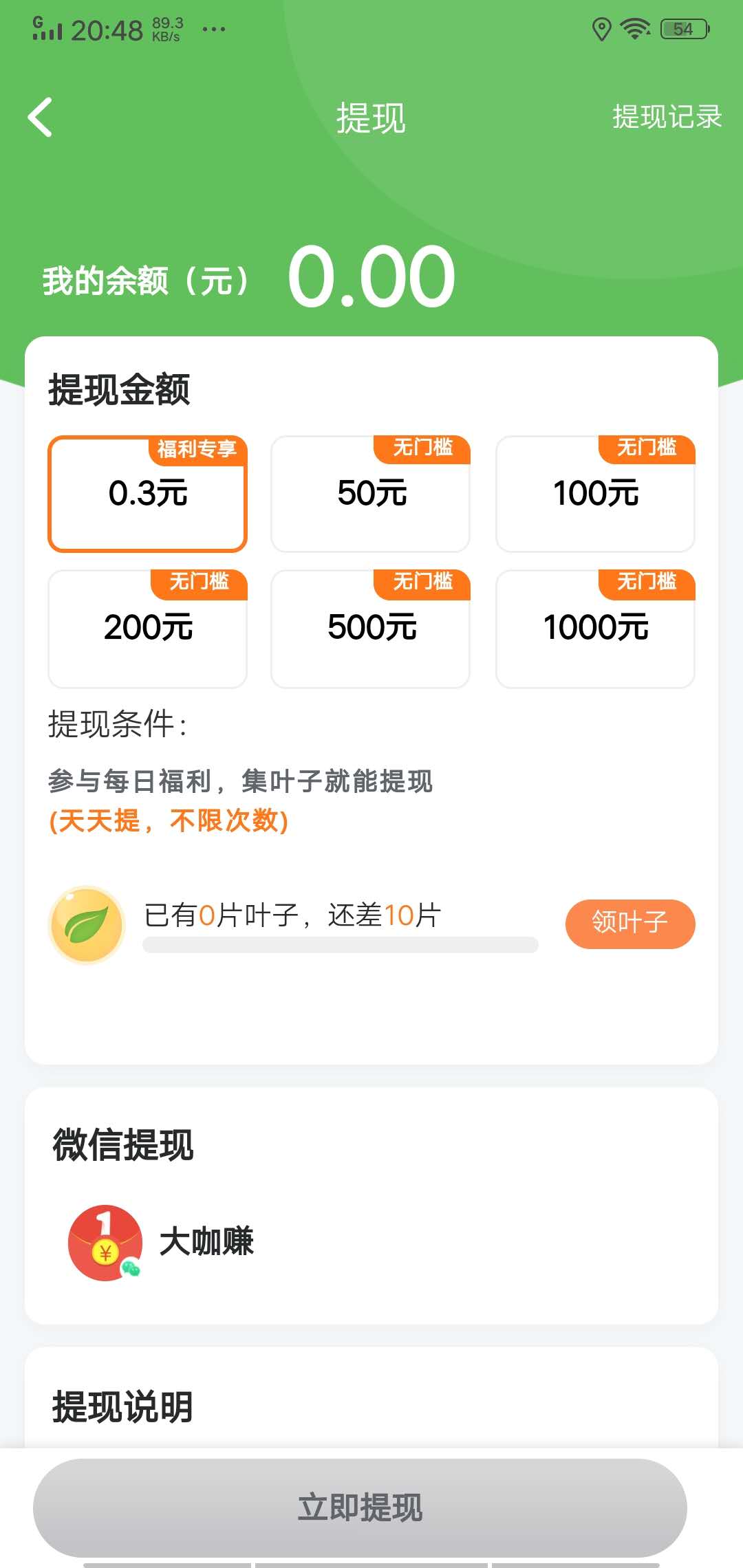The width and height of the screenshot is (743, 1568).
Task: Open 提现记录 to view withdrawal history
Action: (666, 117)
